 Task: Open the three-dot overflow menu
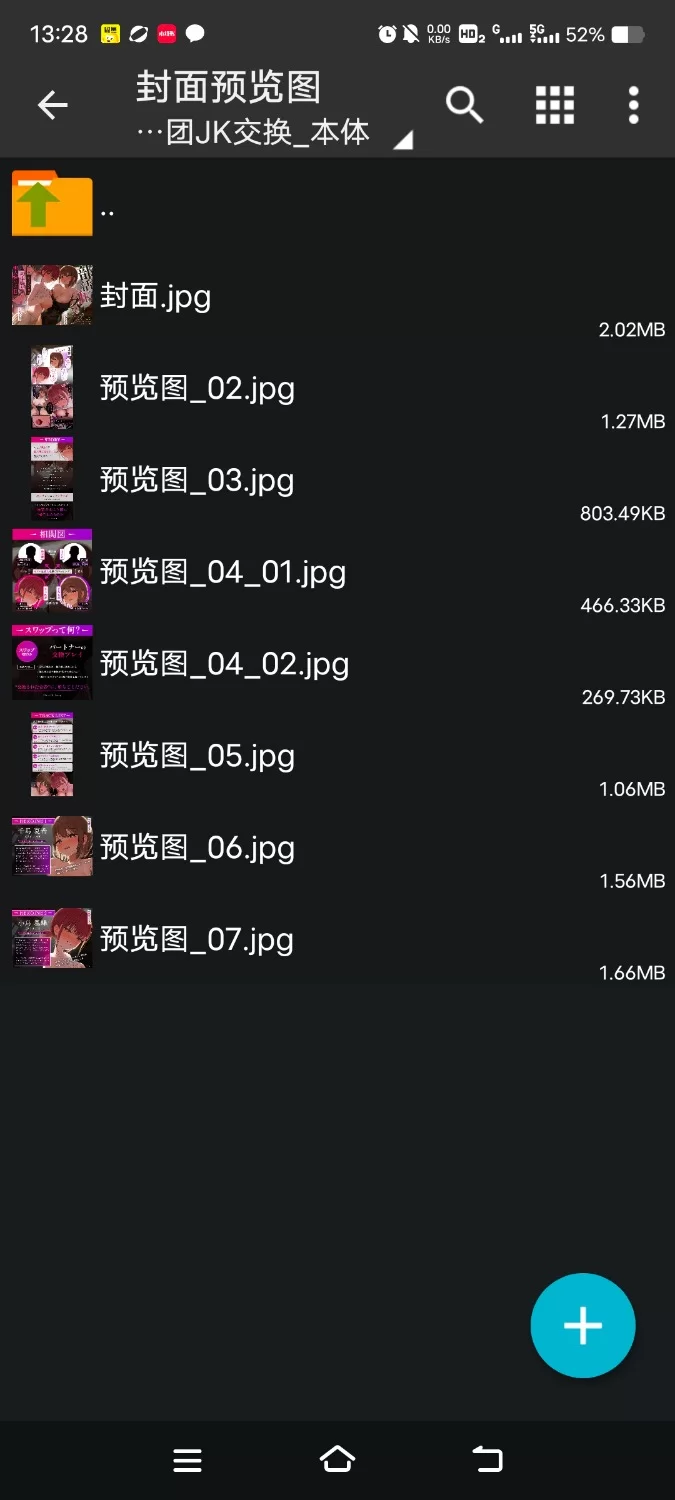[x=633, y=105]
